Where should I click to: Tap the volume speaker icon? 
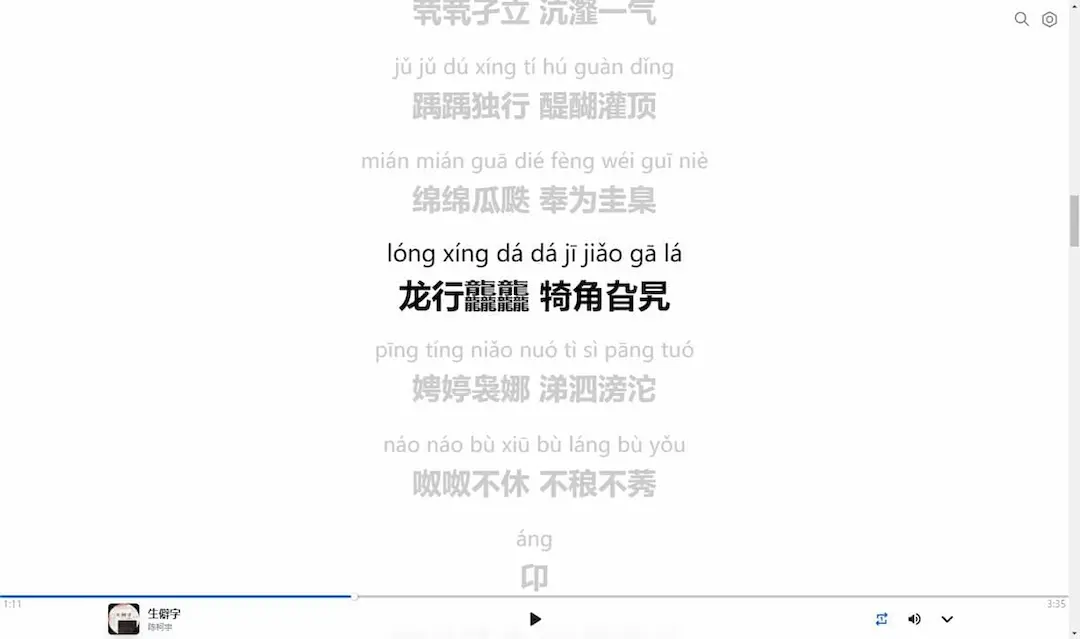click(914, 619)
